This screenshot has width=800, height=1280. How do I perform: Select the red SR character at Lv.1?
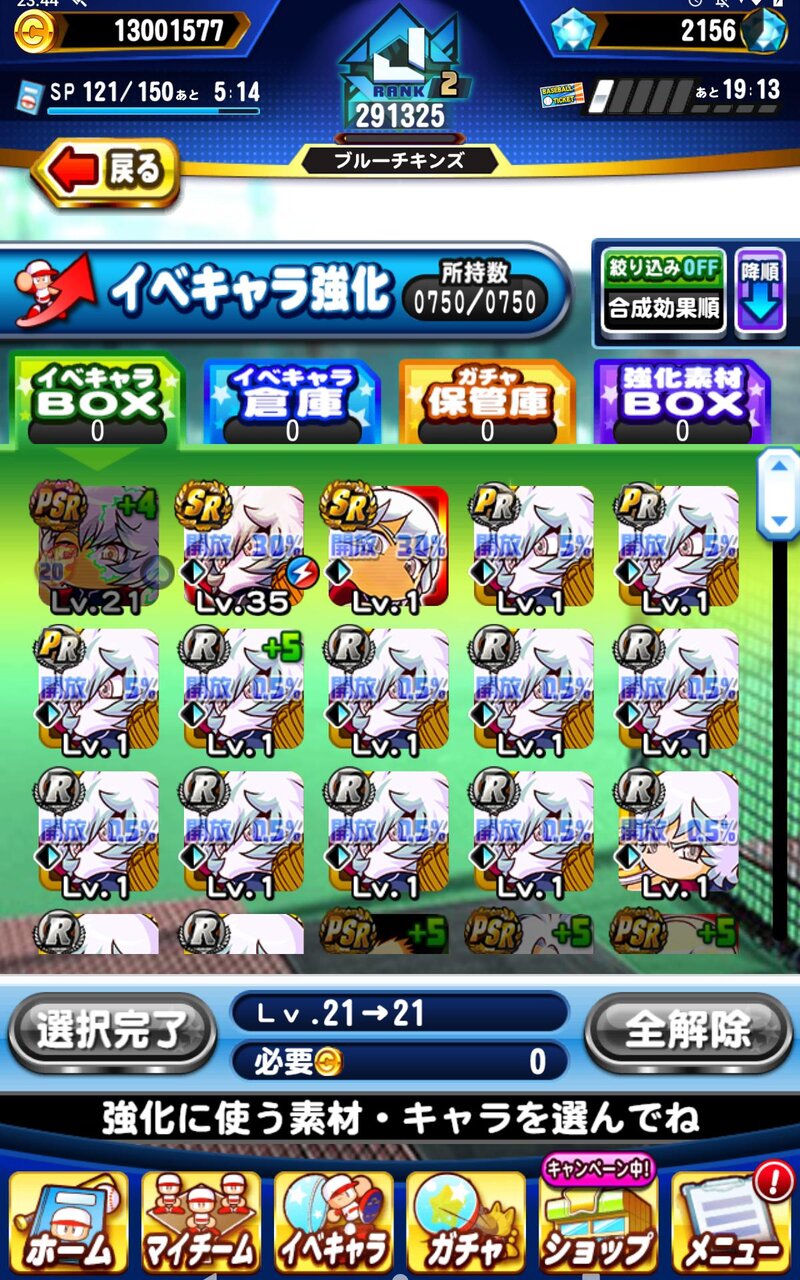[387, 547]
